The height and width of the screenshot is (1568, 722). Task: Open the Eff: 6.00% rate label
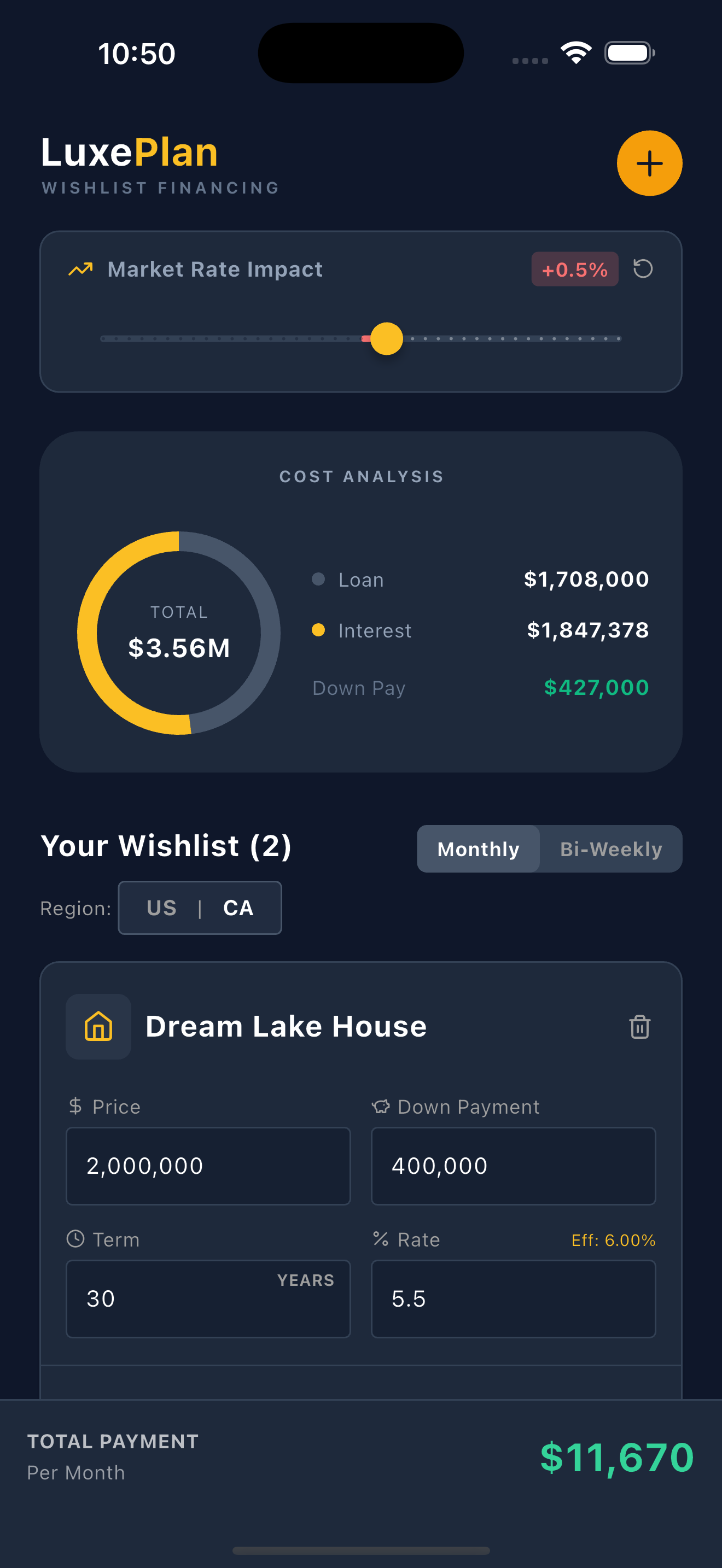point(614,1239)
